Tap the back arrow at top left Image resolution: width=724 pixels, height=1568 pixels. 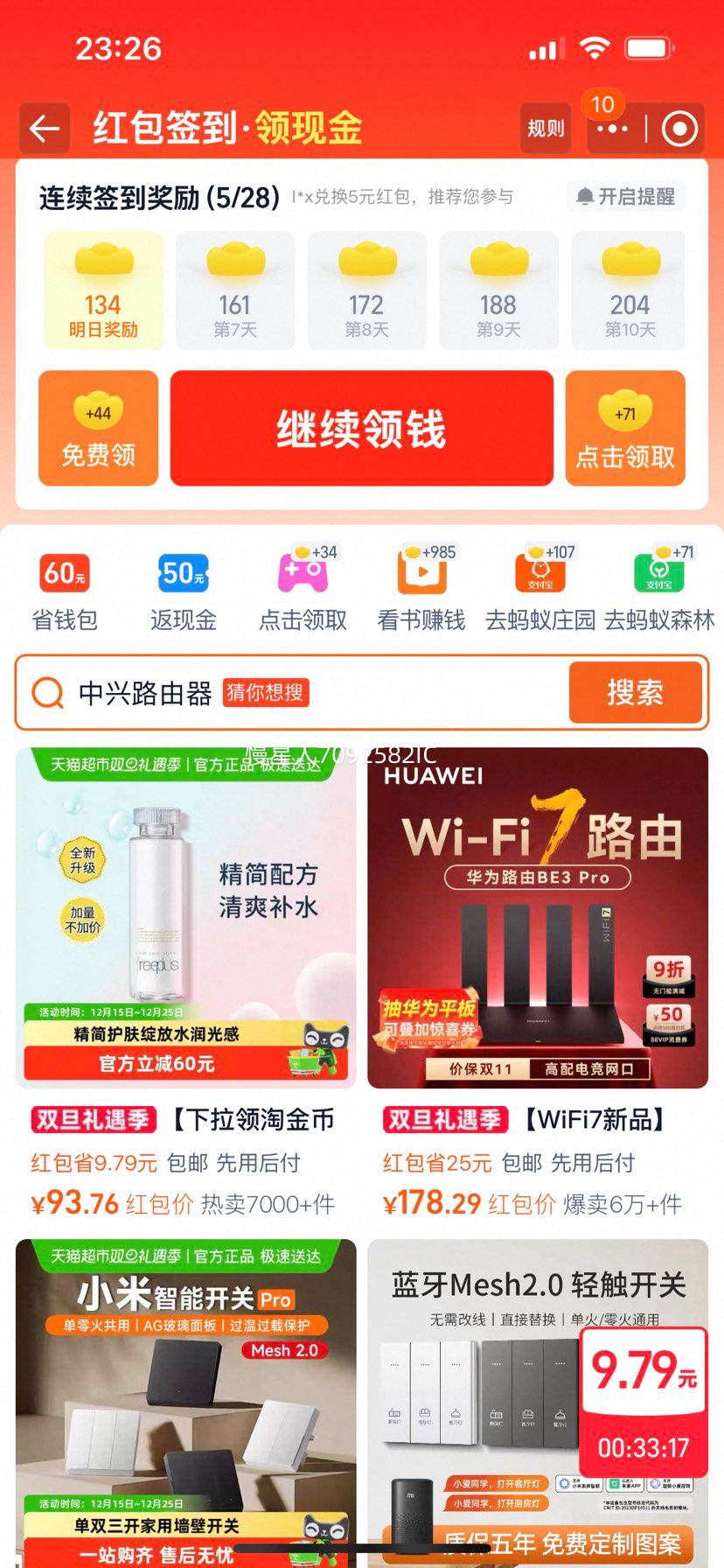click(x=44, y=128)
